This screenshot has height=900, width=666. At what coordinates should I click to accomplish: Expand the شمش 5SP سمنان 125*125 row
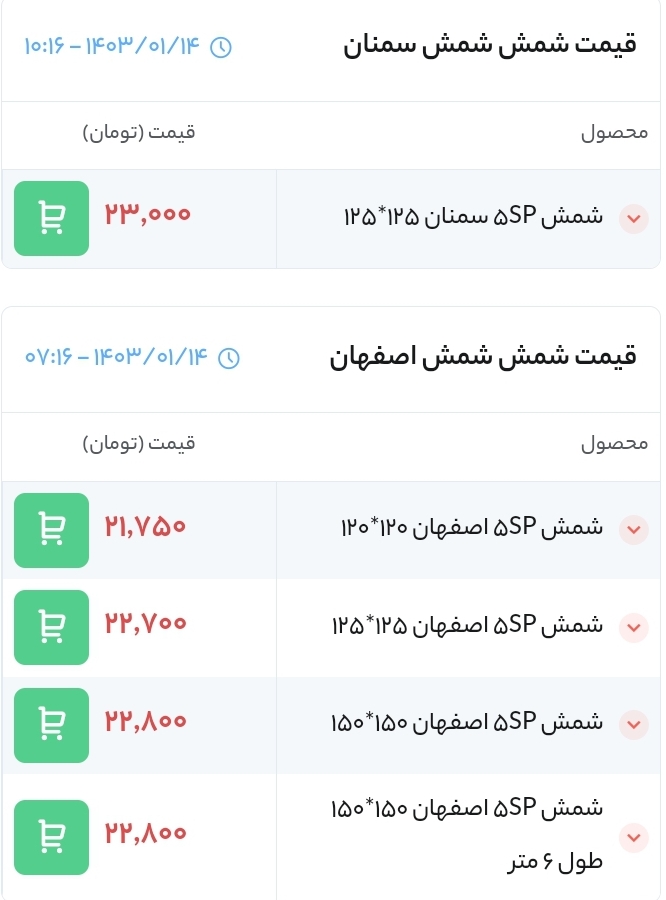pos(634,218)
